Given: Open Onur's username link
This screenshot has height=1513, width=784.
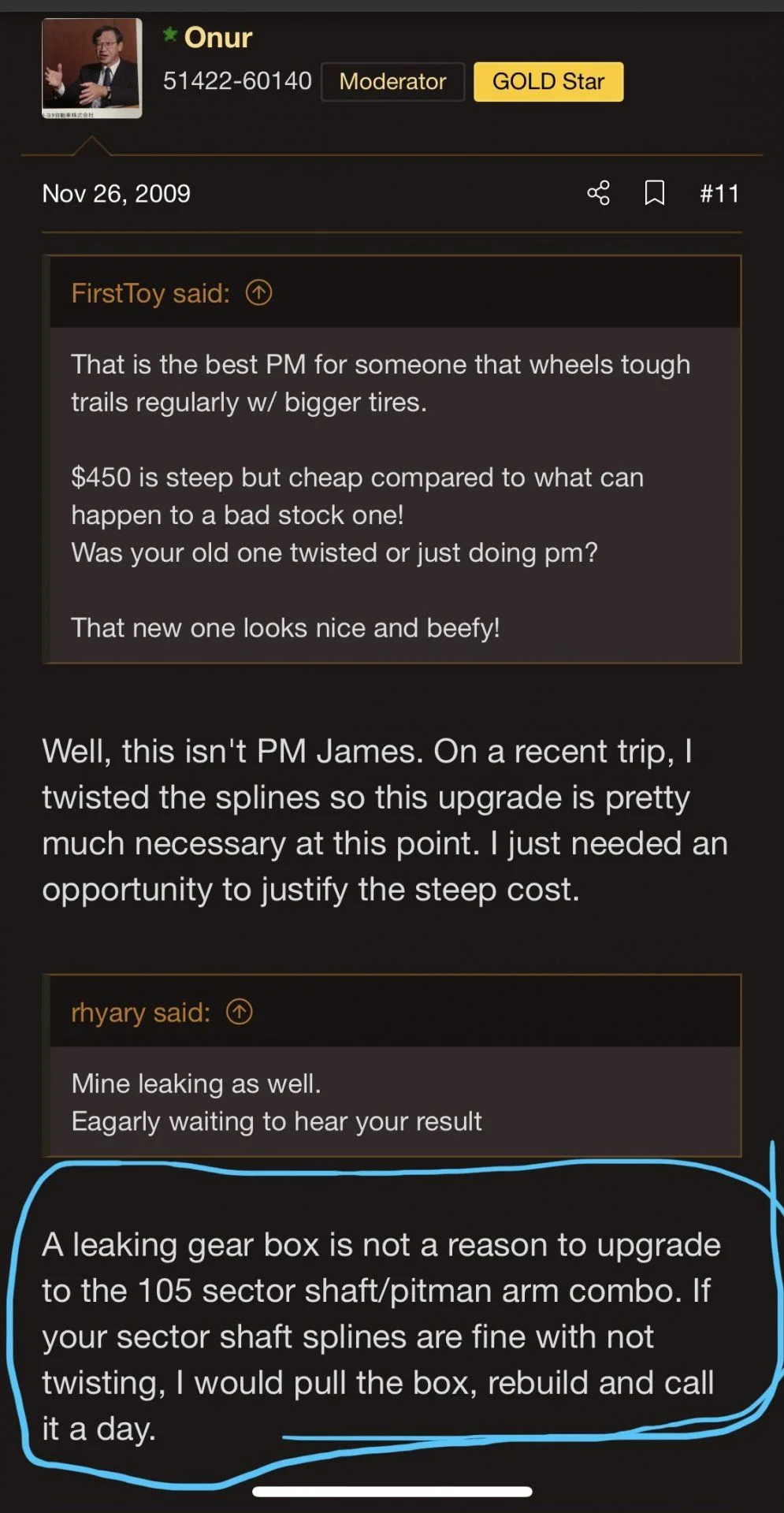Looking at the screenshot, I should click(x=217, y=37).
